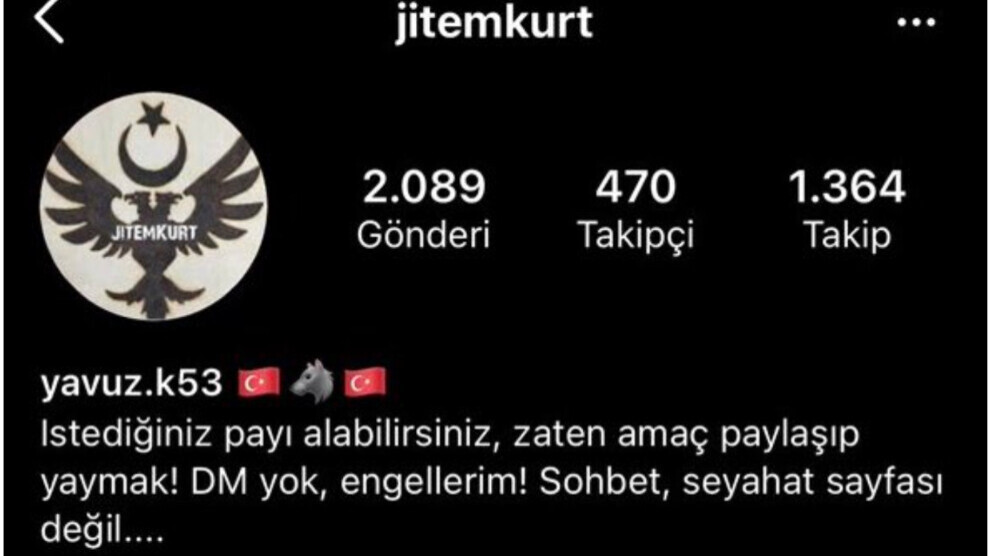990x556 pixels.
Task: Open the 1.364 Takip following list
Action: point(846,208)
